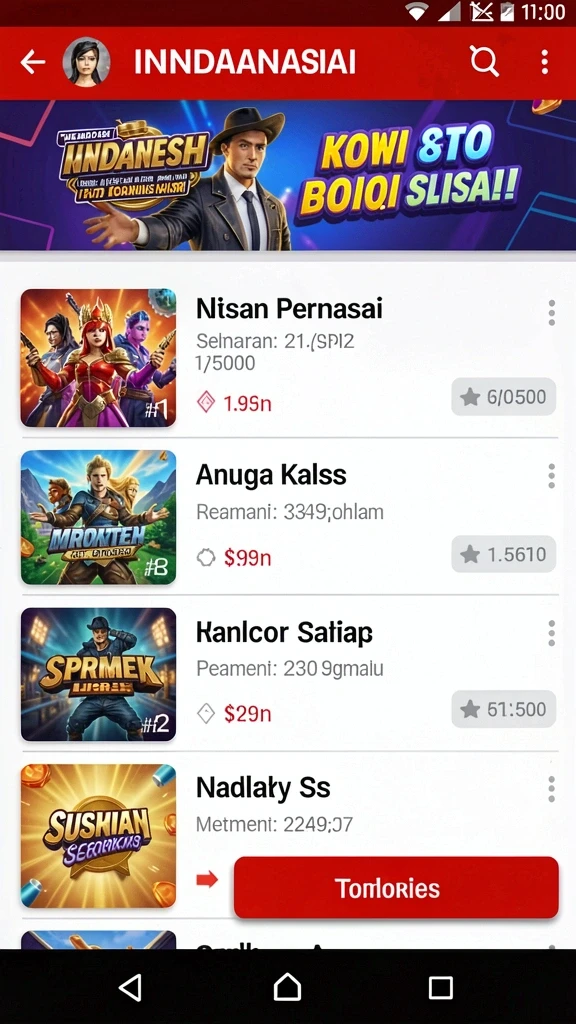Open the Nadlaly Ss game entry

[288, 836]
